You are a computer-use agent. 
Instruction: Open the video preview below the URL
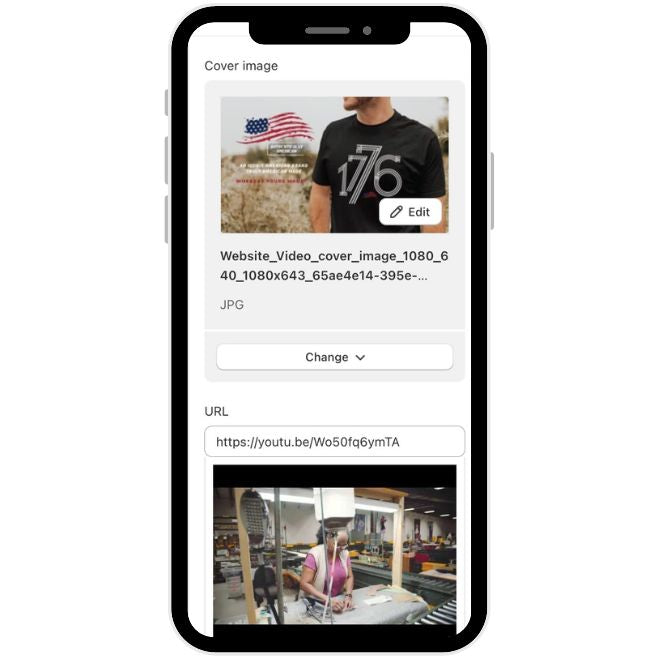[x=334, y=555]
